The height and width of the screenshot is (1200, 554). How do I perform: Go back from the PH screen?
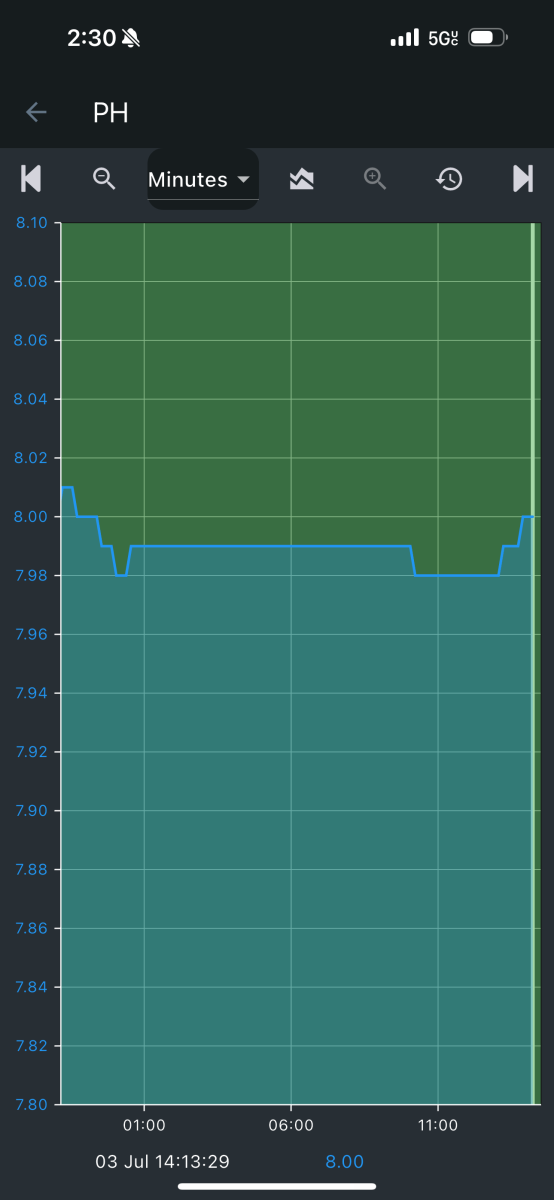pos(36,112)
